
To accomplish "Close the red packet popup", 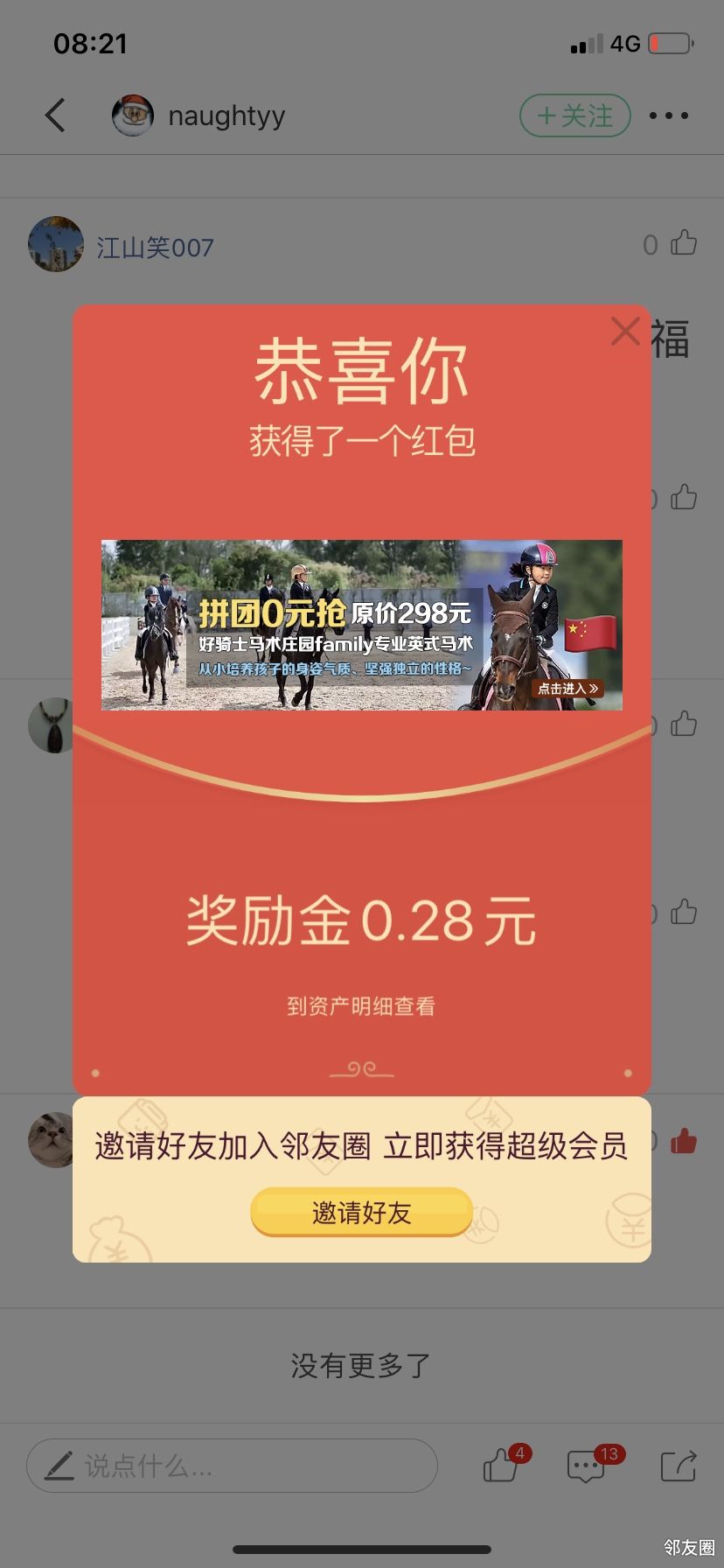I will [x=625, y=332].
